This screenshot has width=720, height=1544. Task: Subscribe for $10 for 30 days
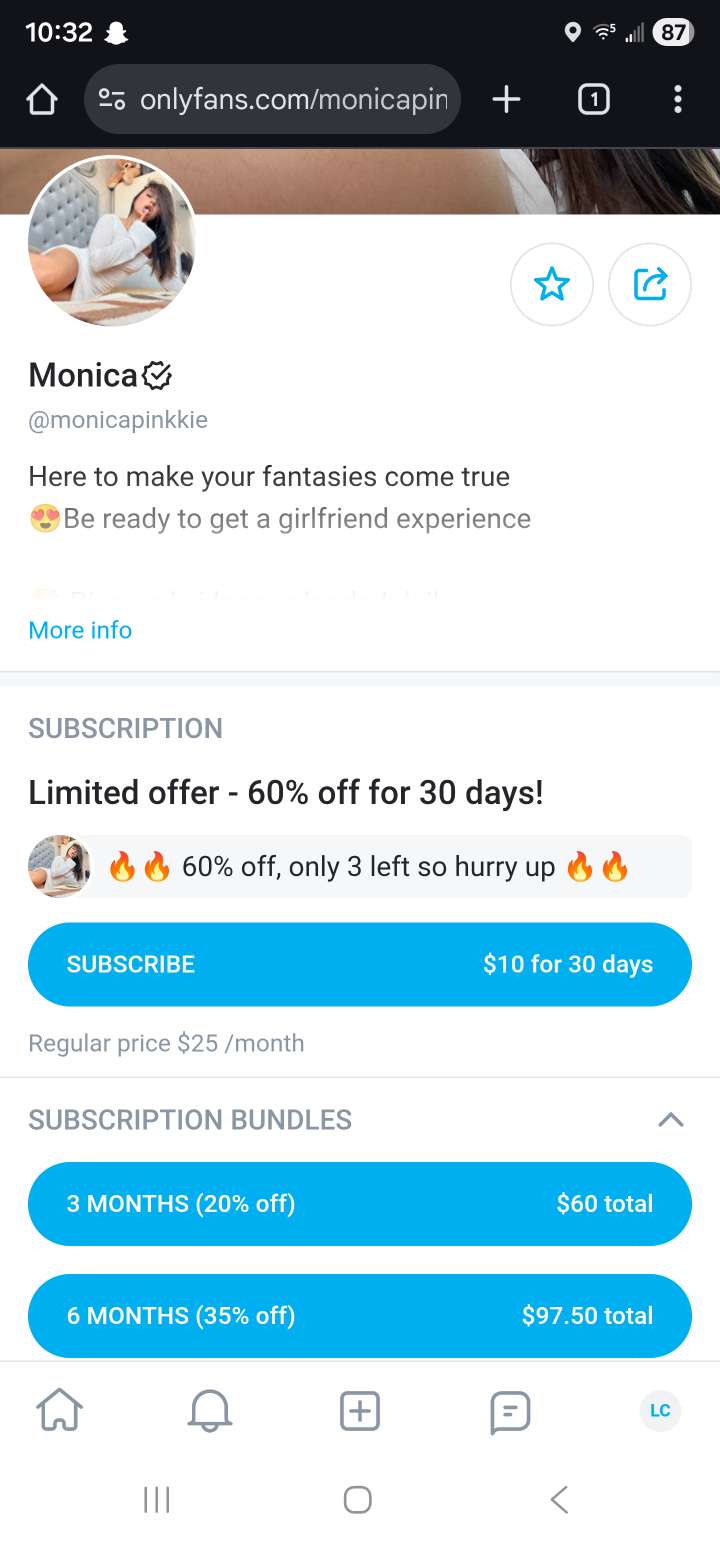pos(360,964)
